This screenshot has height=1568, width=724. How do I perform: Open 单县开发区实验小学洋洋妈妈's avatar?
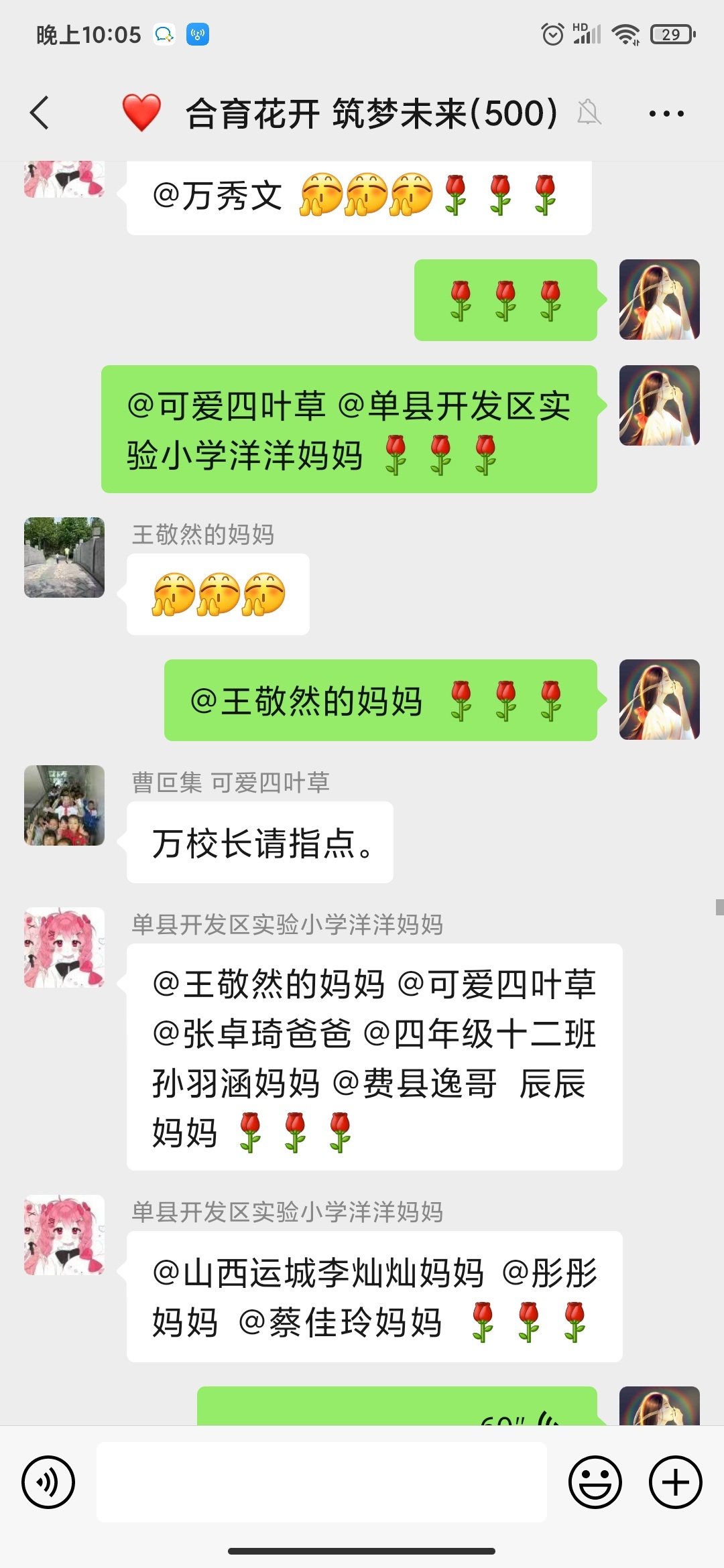coord(64,947)
